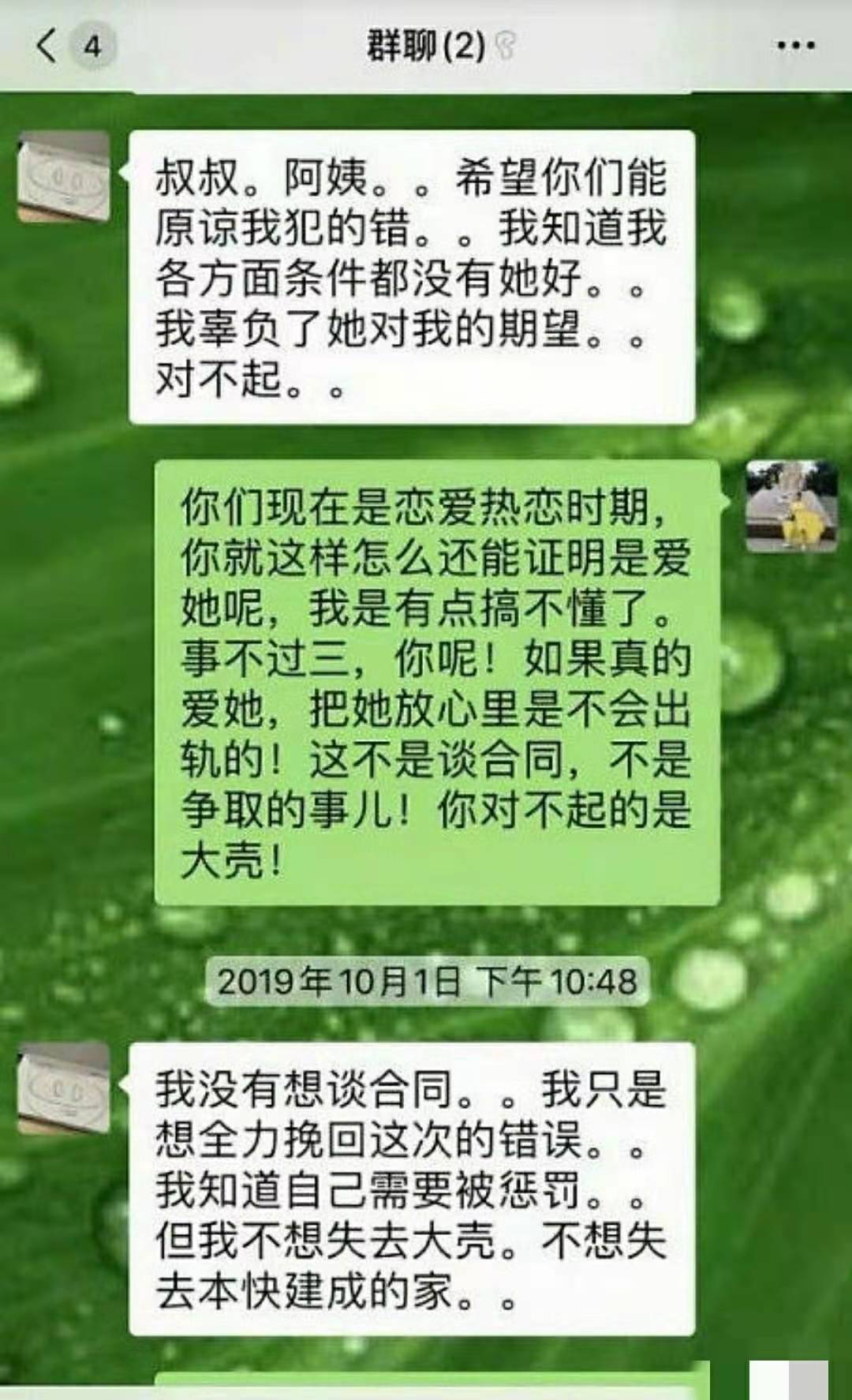The height and width of the screenshot is (1400, 852).
Task: Open the group member list from the title bar
Action: coord(426,43)
